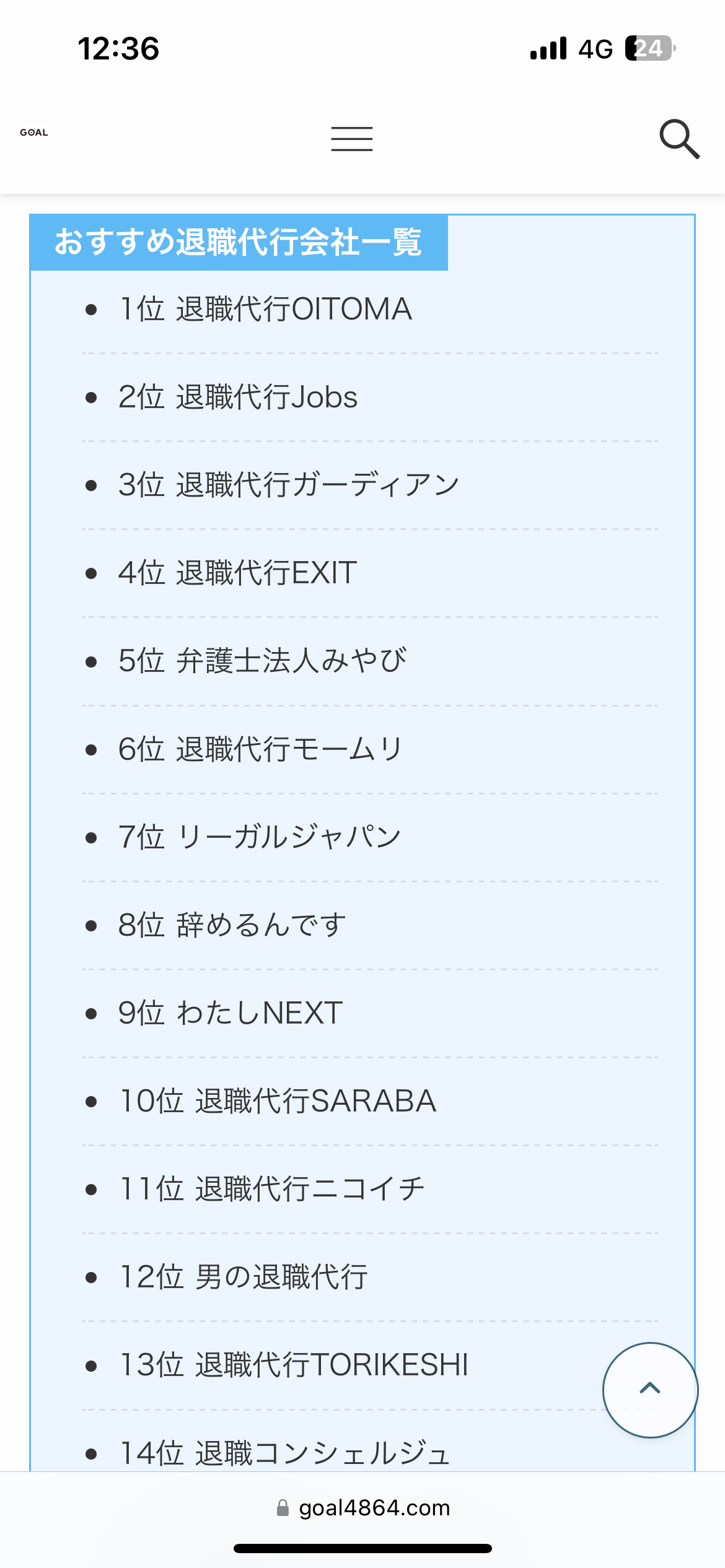The height and width of the screenshot is (1568, 725).
Task: Open the hamburger menu
Action: pyautogui.click(x=351, y=139)
